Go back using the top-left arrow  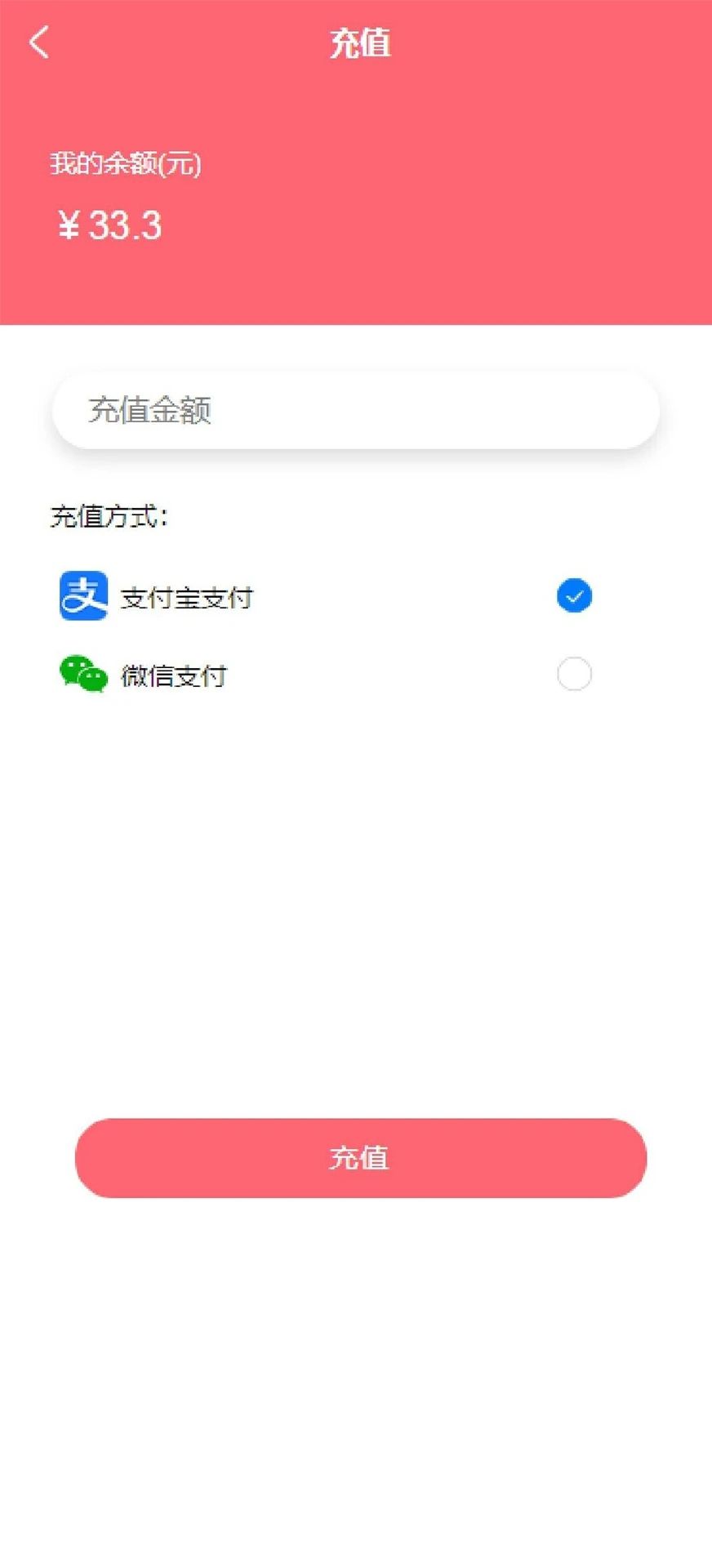click(38, 42)
